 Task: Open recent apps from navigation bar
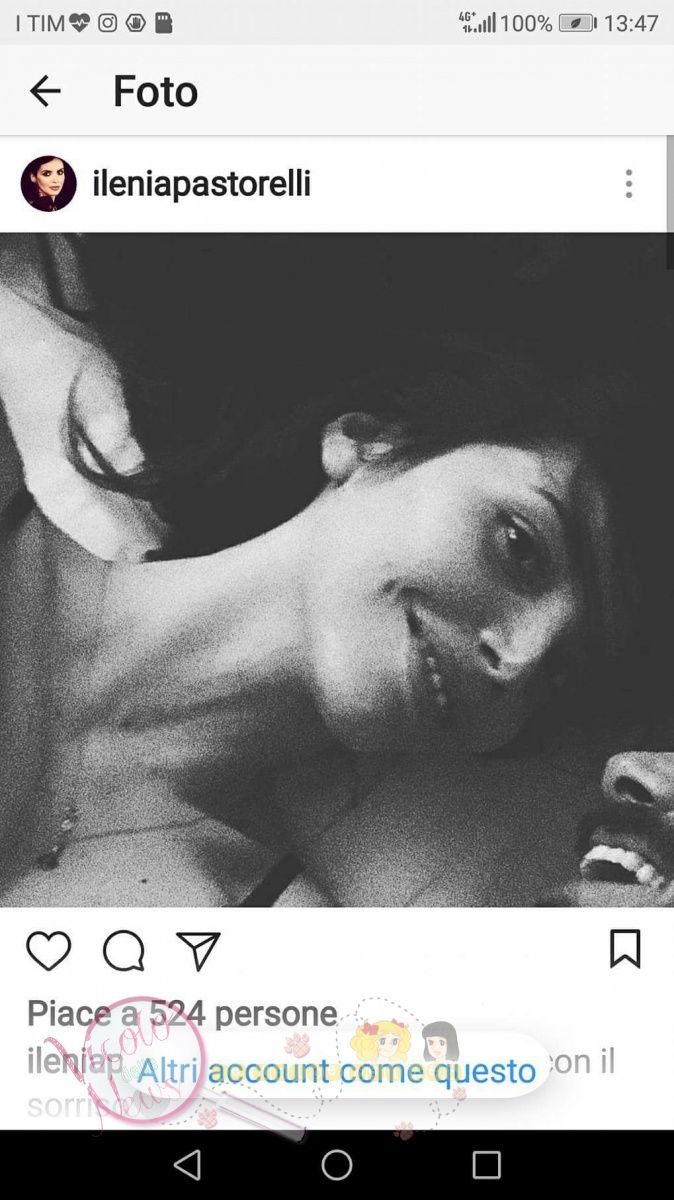point(486,1165)
